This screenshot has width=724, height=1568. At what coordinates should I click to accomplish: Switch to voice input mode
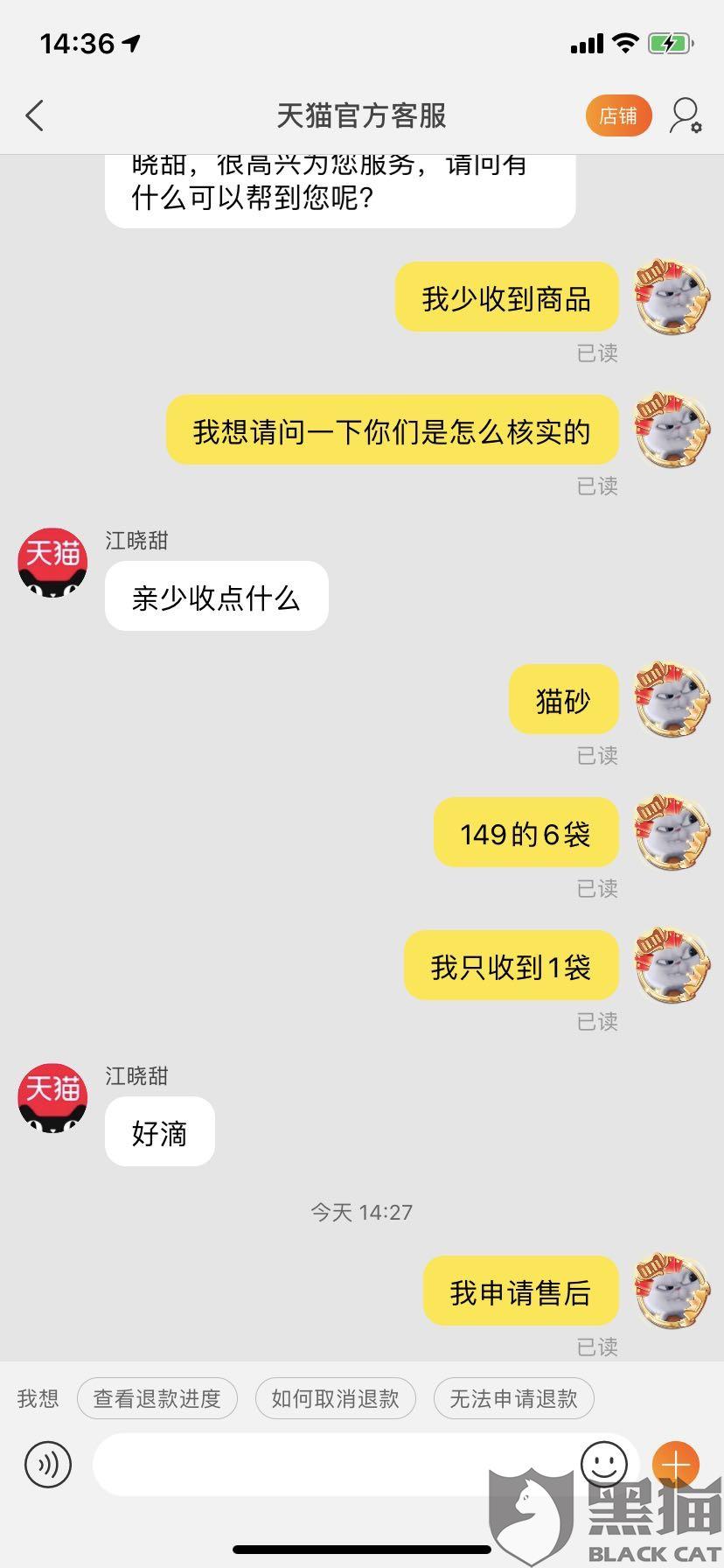pyautogui.click(x=47, y=1465)
